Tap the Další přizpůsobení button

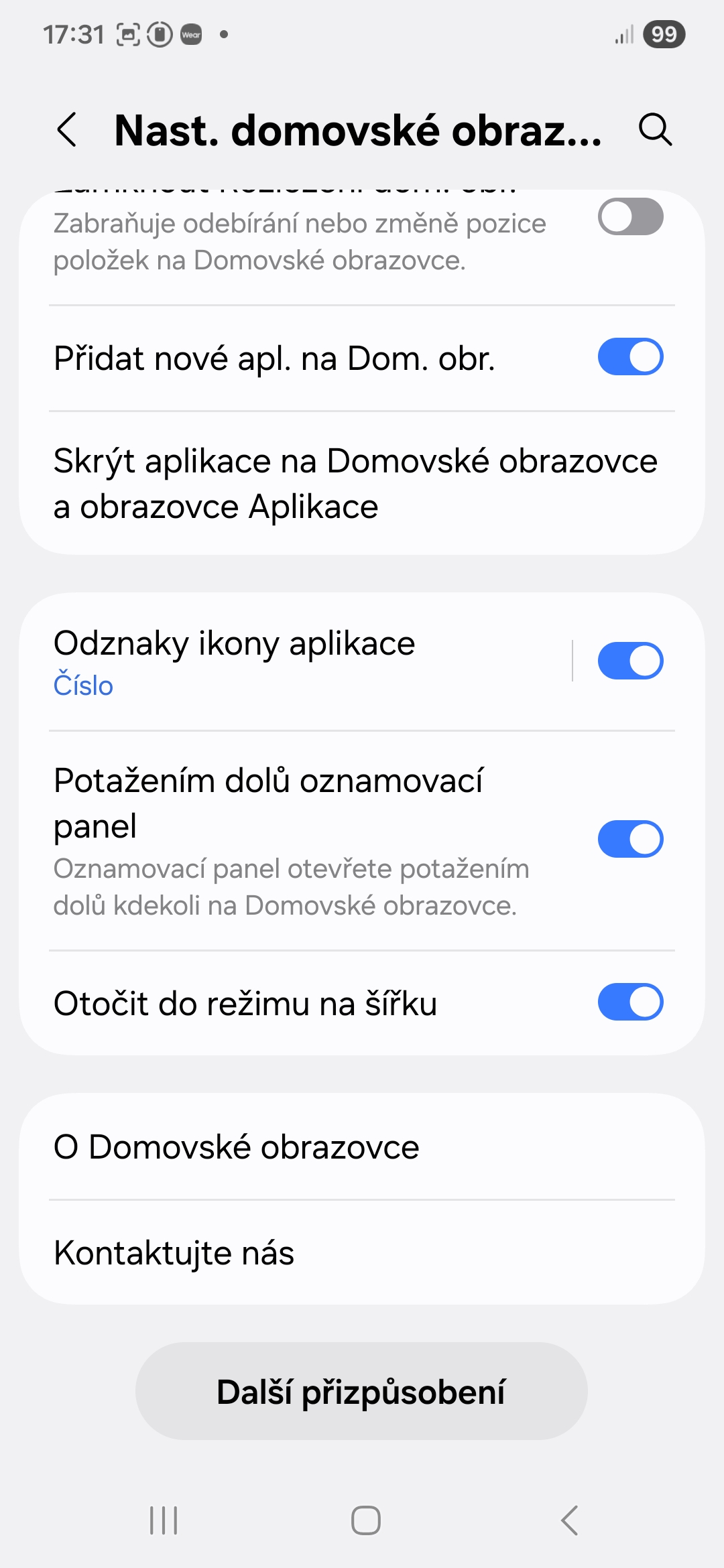(361, 1391)
